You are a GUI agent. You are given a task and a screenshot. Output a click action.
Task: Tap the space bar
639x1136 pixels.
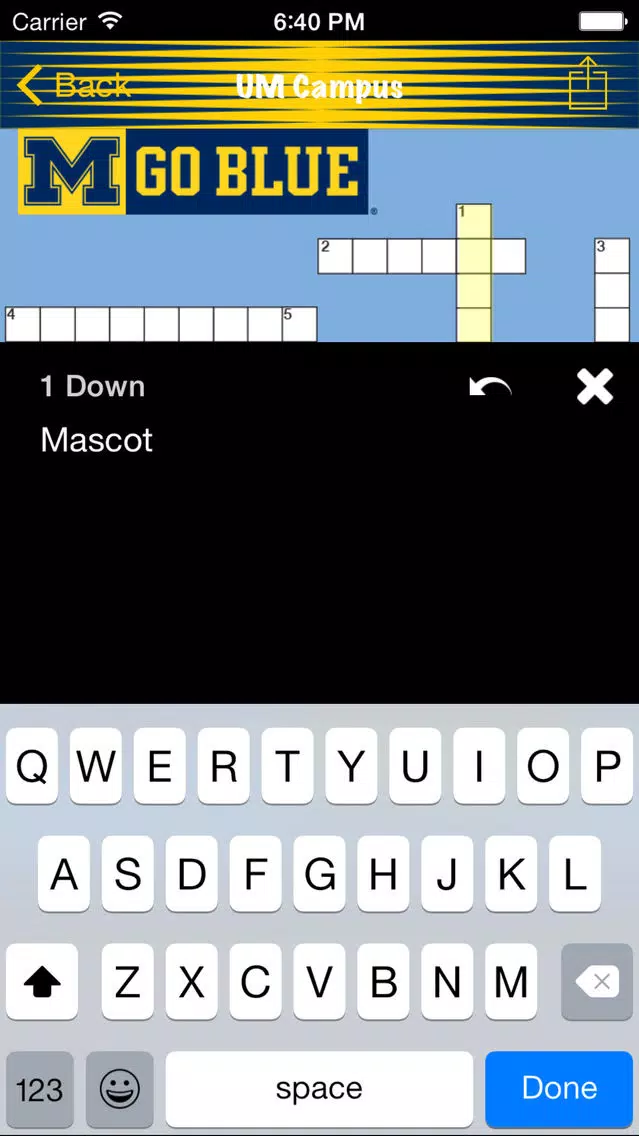point(319,1088)
